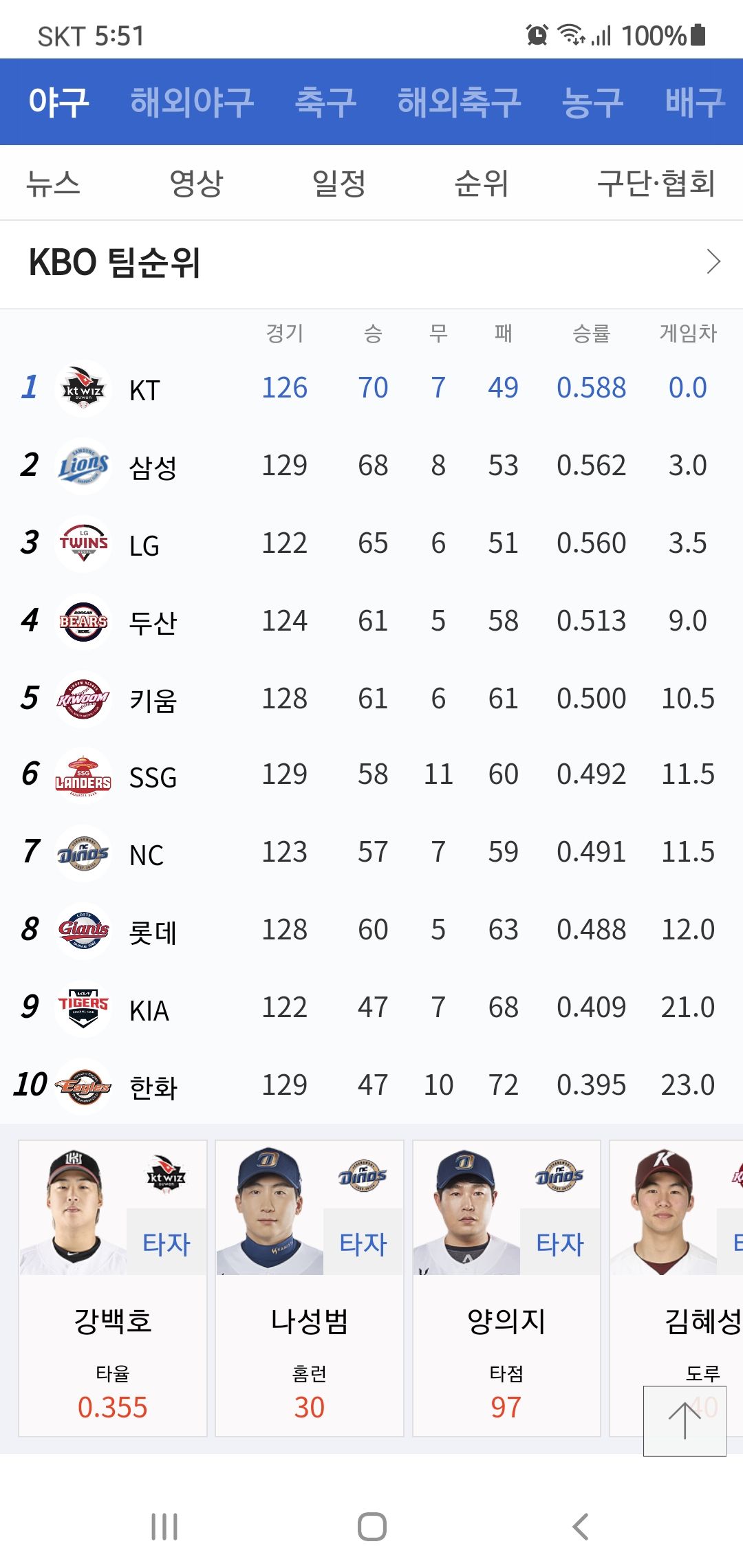Open 나성범 home run card

[x=310, y=1287]
